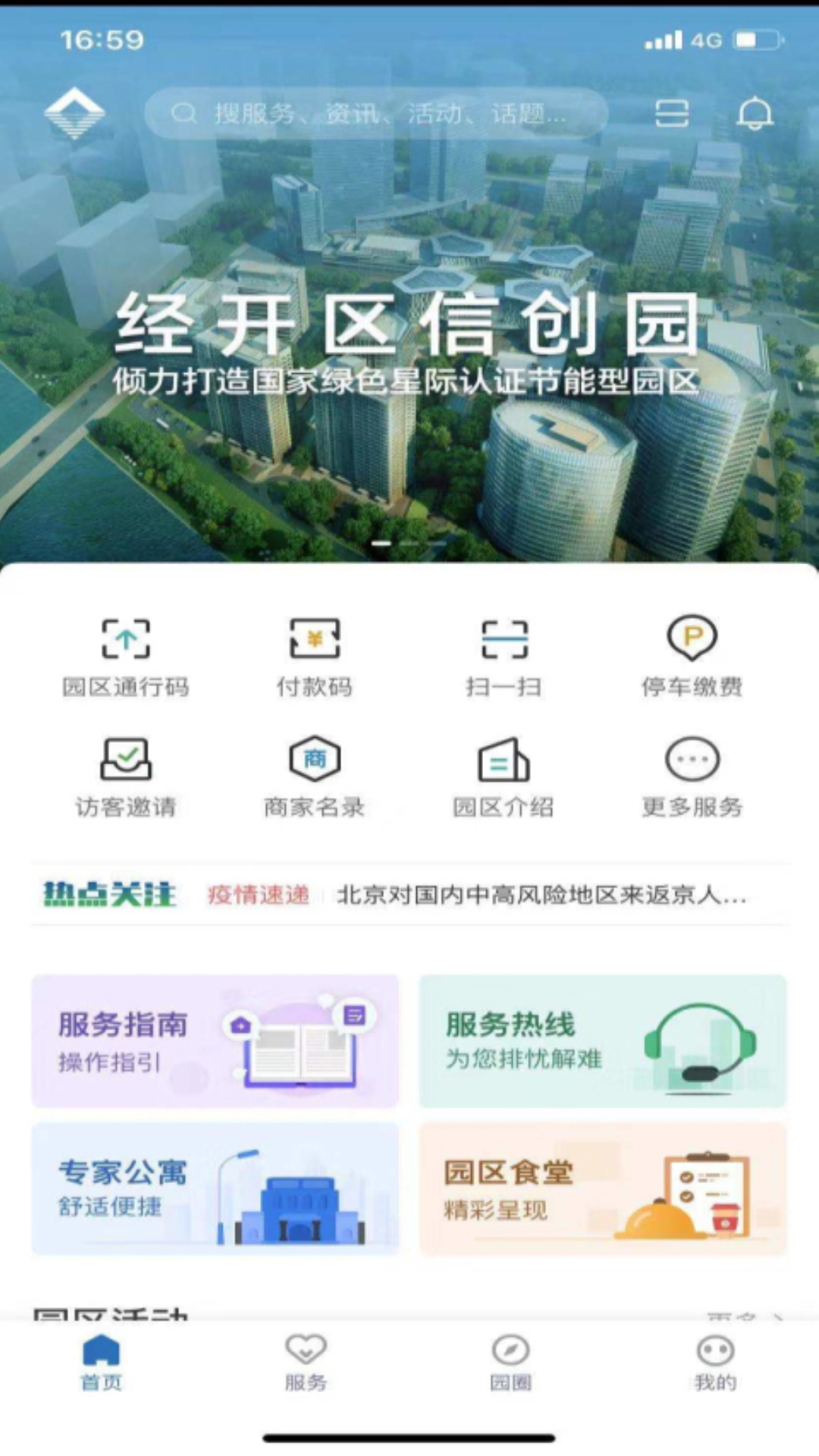819x1456 pixels.
Task: Select the 扫一扫 scan icon
Action: (504, 657)
